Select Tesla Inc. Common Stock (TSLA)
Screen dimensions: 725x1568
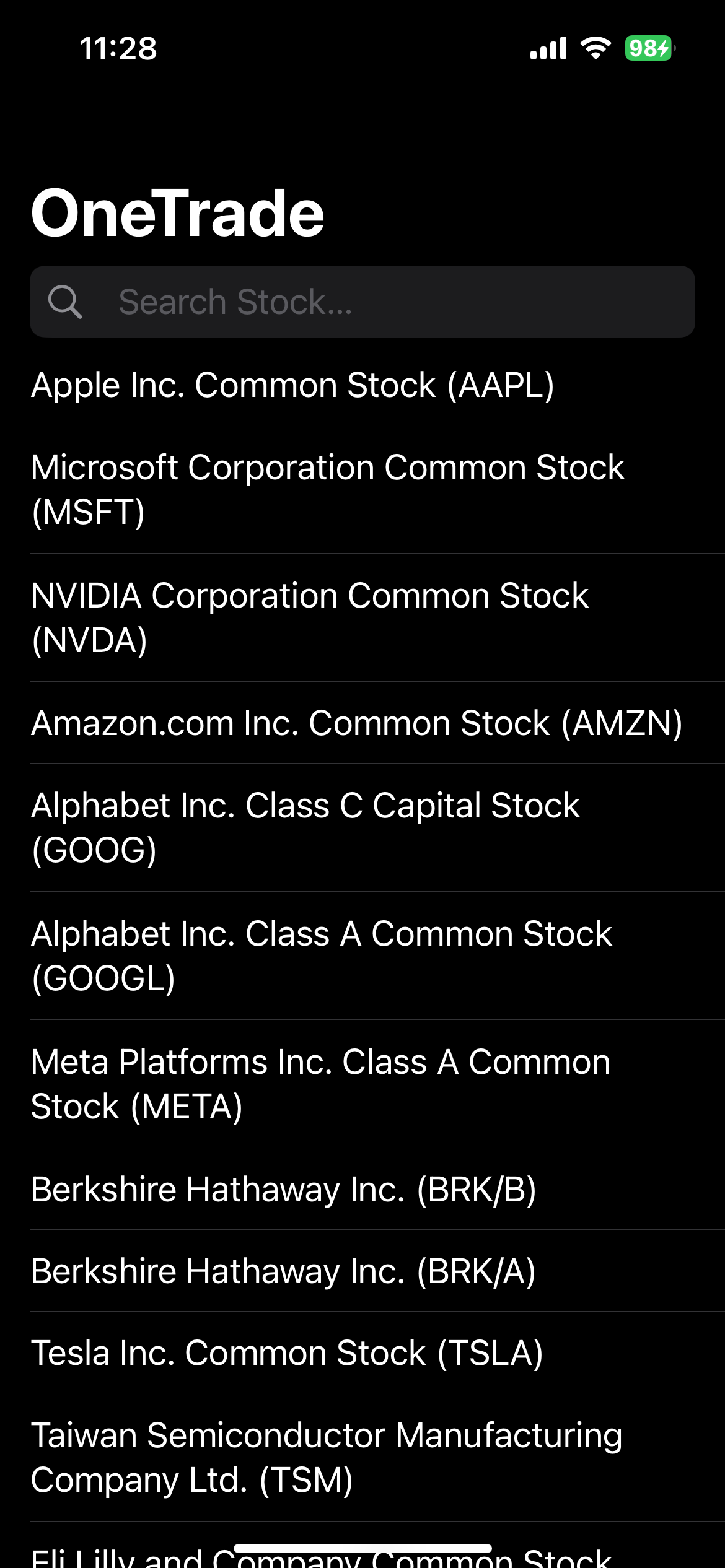tap(287, 1352)
